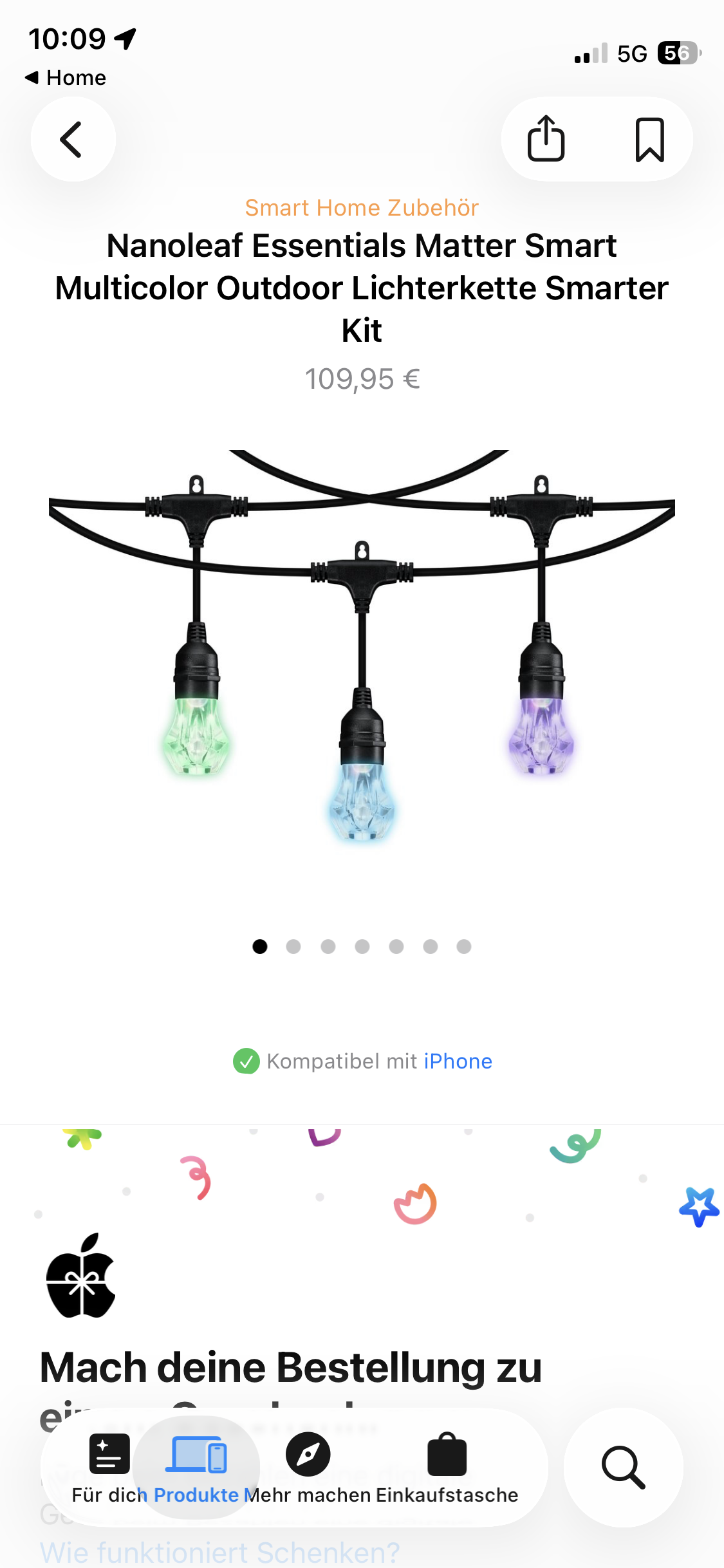Viewport: 724px width, 1568px height.
Task: Go back to the previous page
Action: point(73,139)
